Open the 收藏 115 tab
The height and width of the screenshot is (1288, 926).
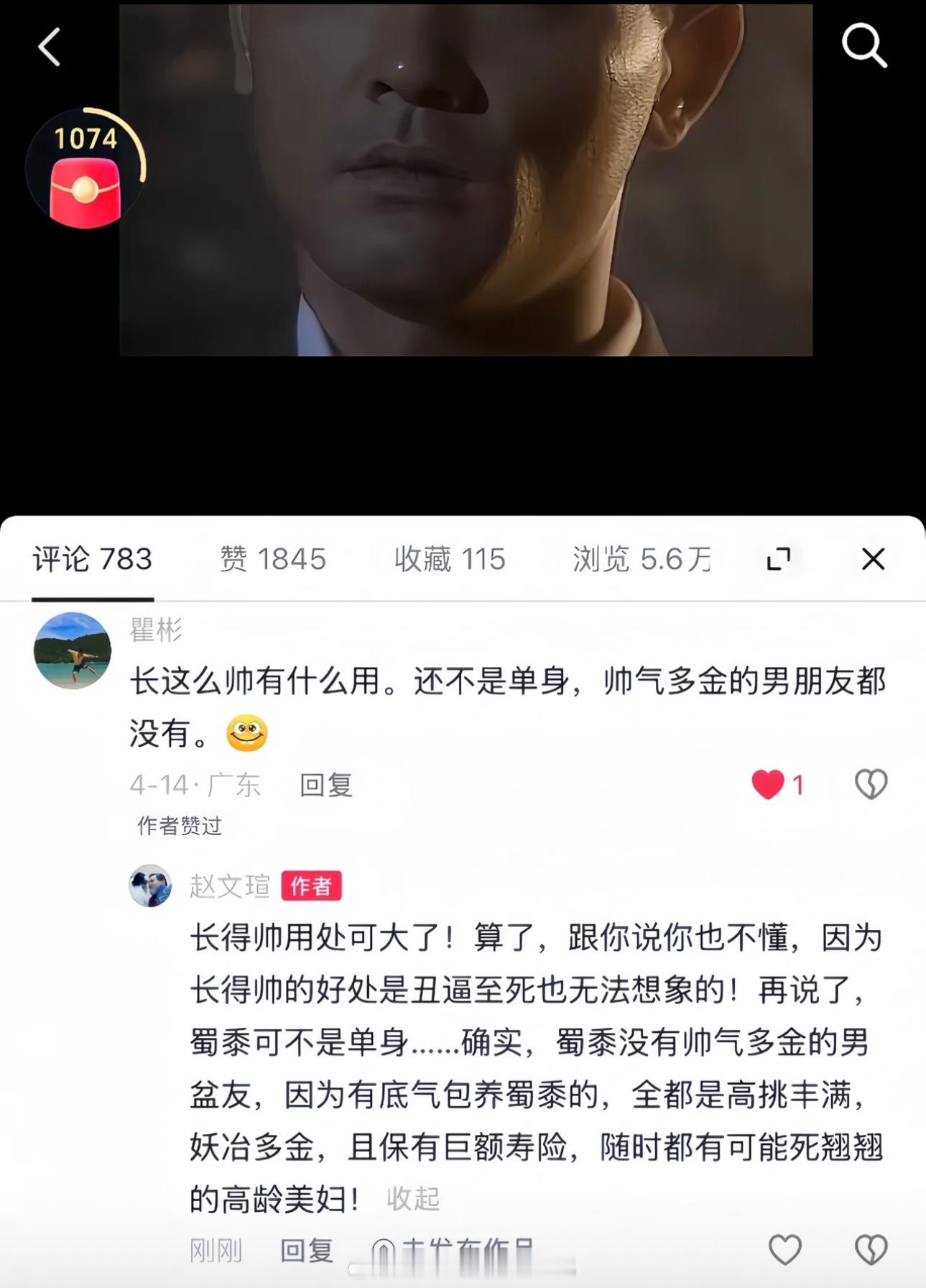pos(451,559)
